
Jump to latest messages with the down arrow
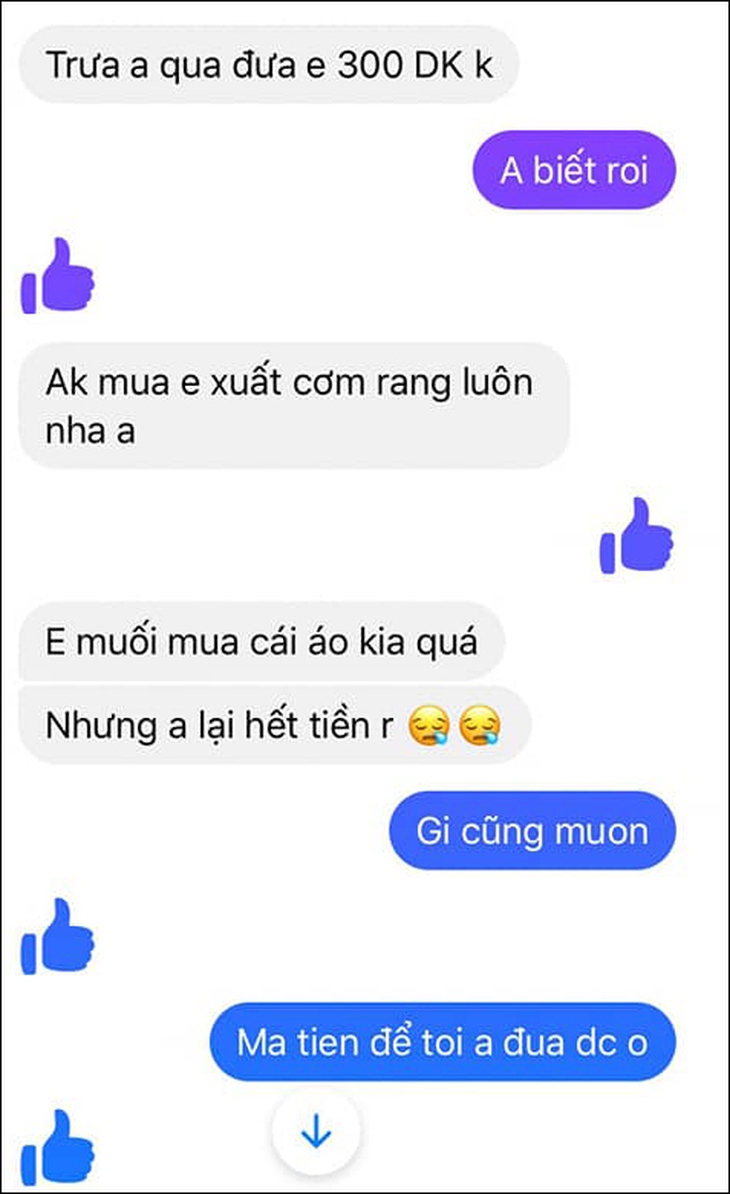coord(316,1133)
